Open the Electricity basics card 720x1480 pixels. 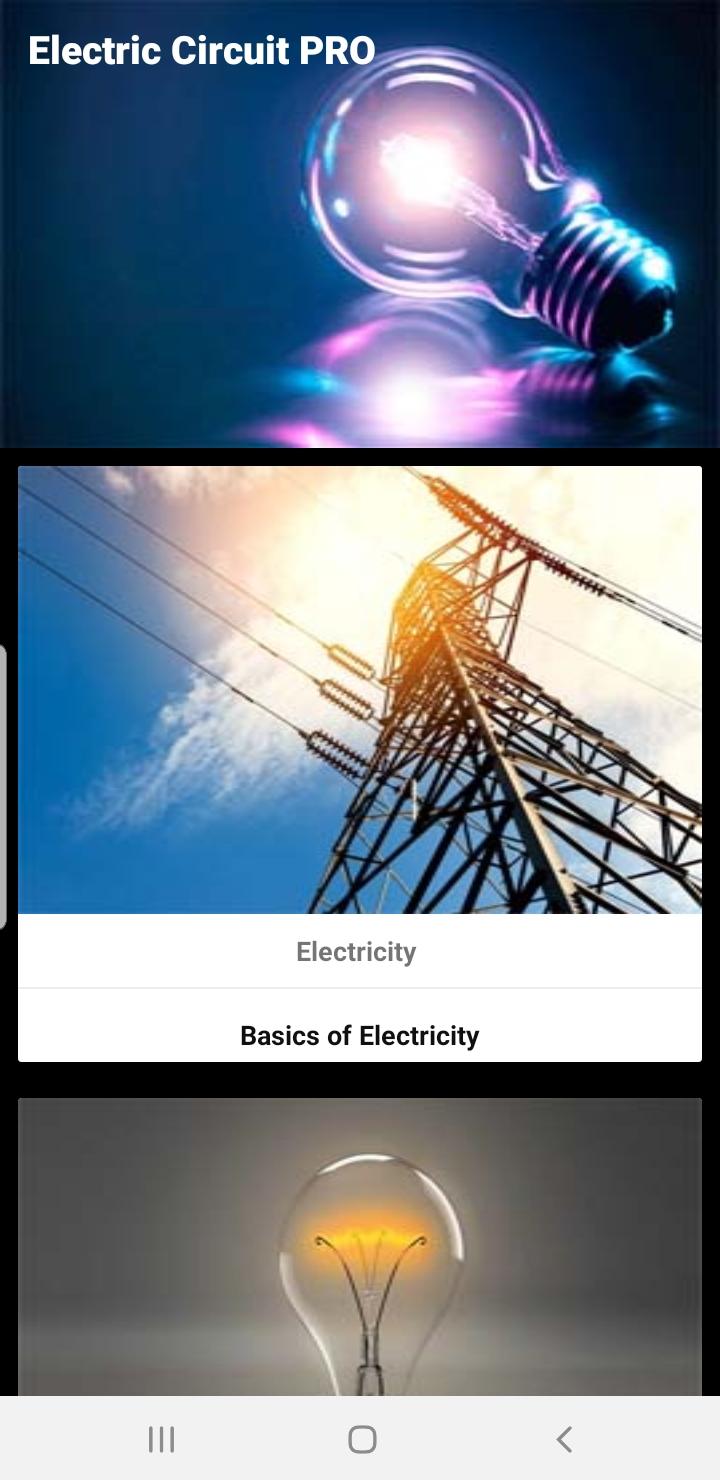tap(360, 760)
